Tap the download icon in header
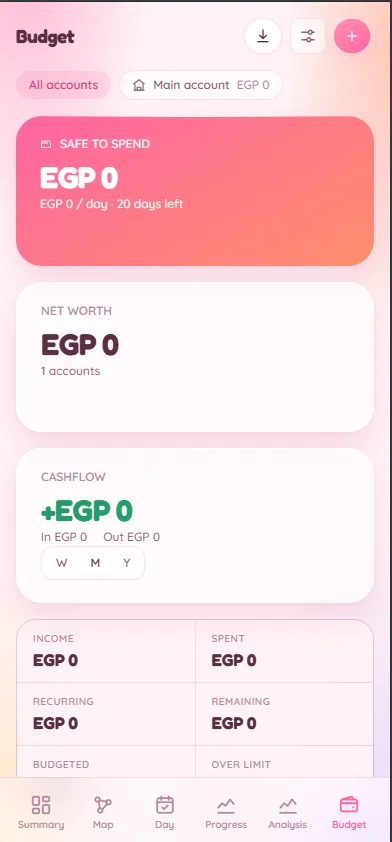Screen dimensions: 392x842 click(x=263, y=37)
